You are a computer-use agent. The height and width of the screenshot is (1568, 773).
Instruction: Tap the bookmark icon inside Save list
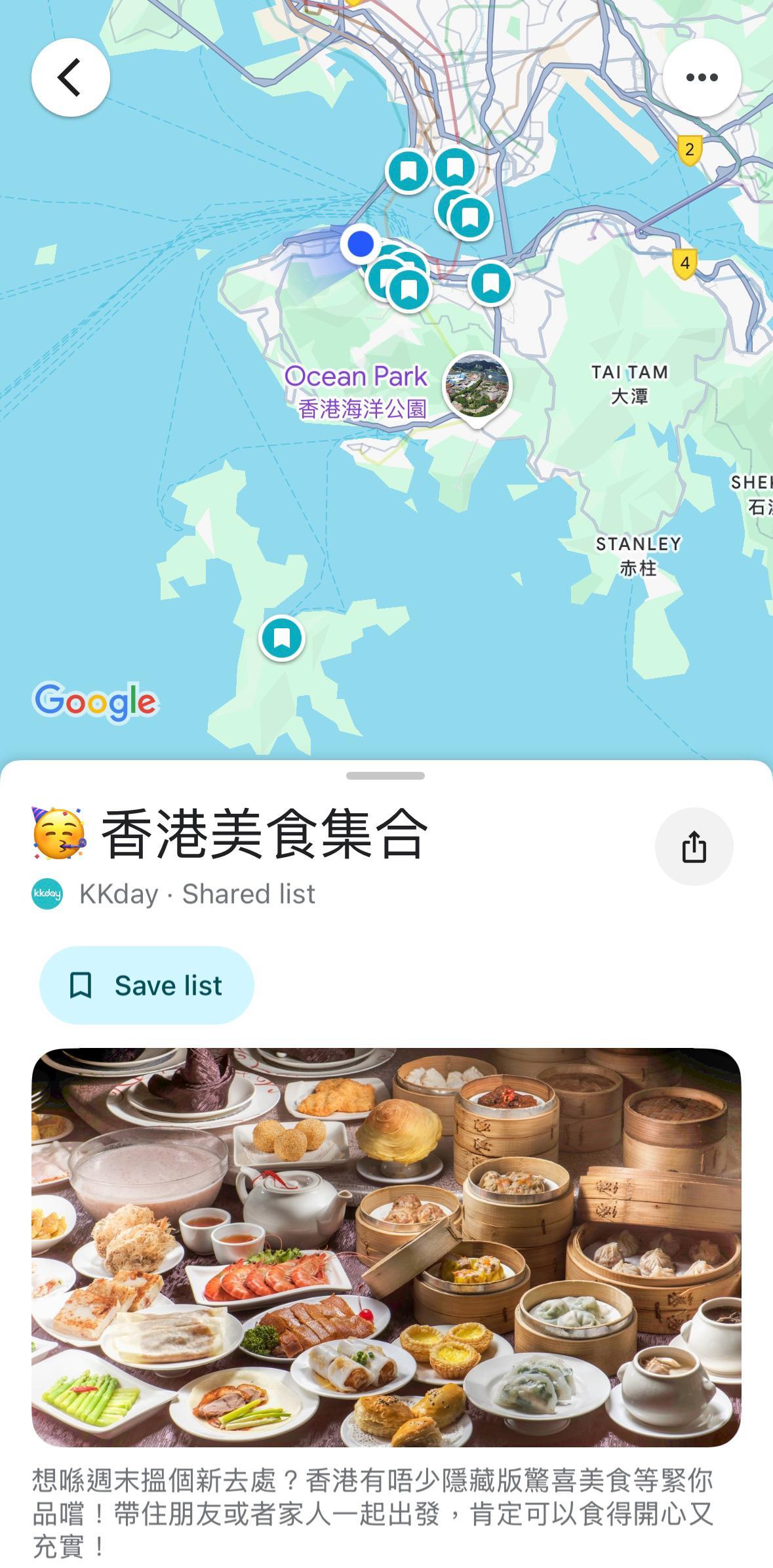(79, 985)
